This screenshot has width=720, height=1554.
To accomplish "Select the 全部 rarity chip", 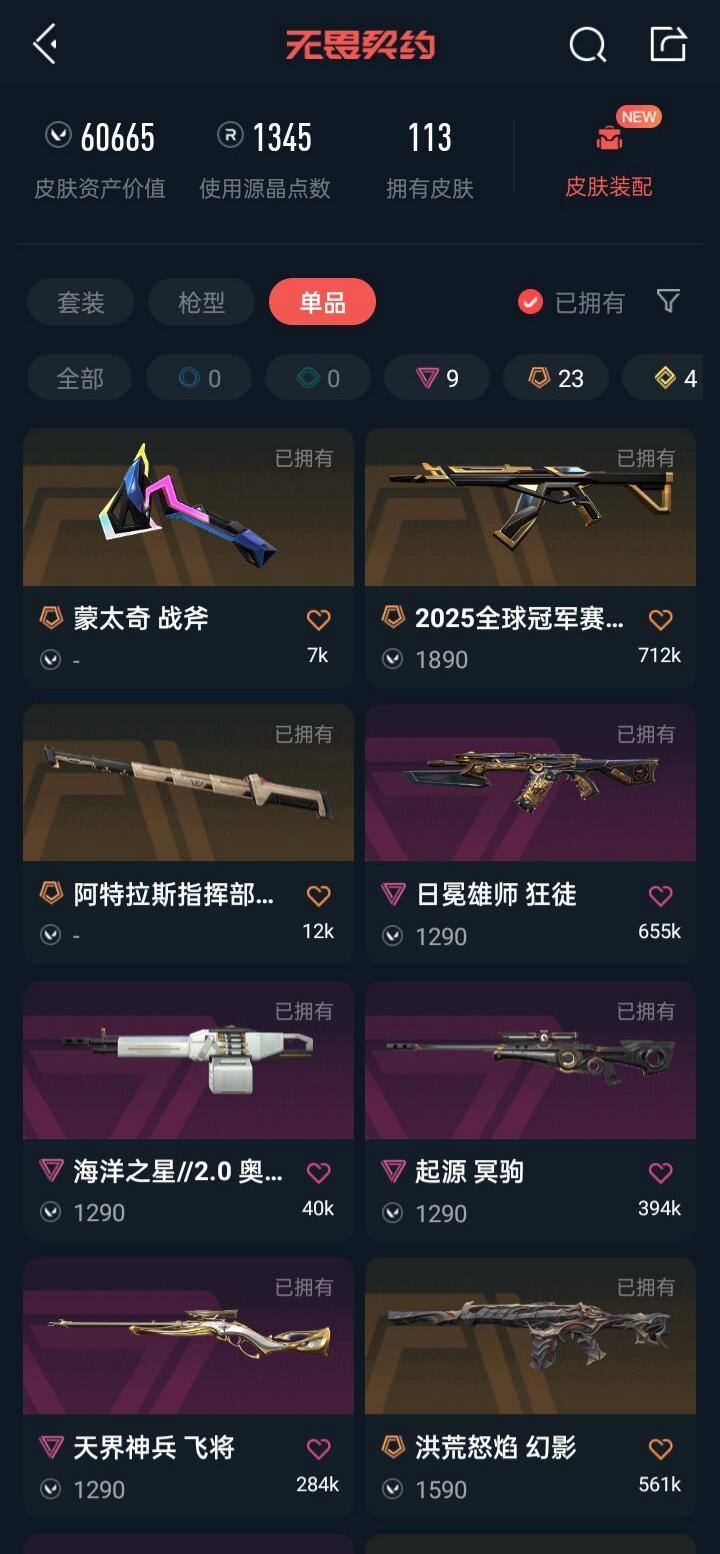I will point(79,378).
